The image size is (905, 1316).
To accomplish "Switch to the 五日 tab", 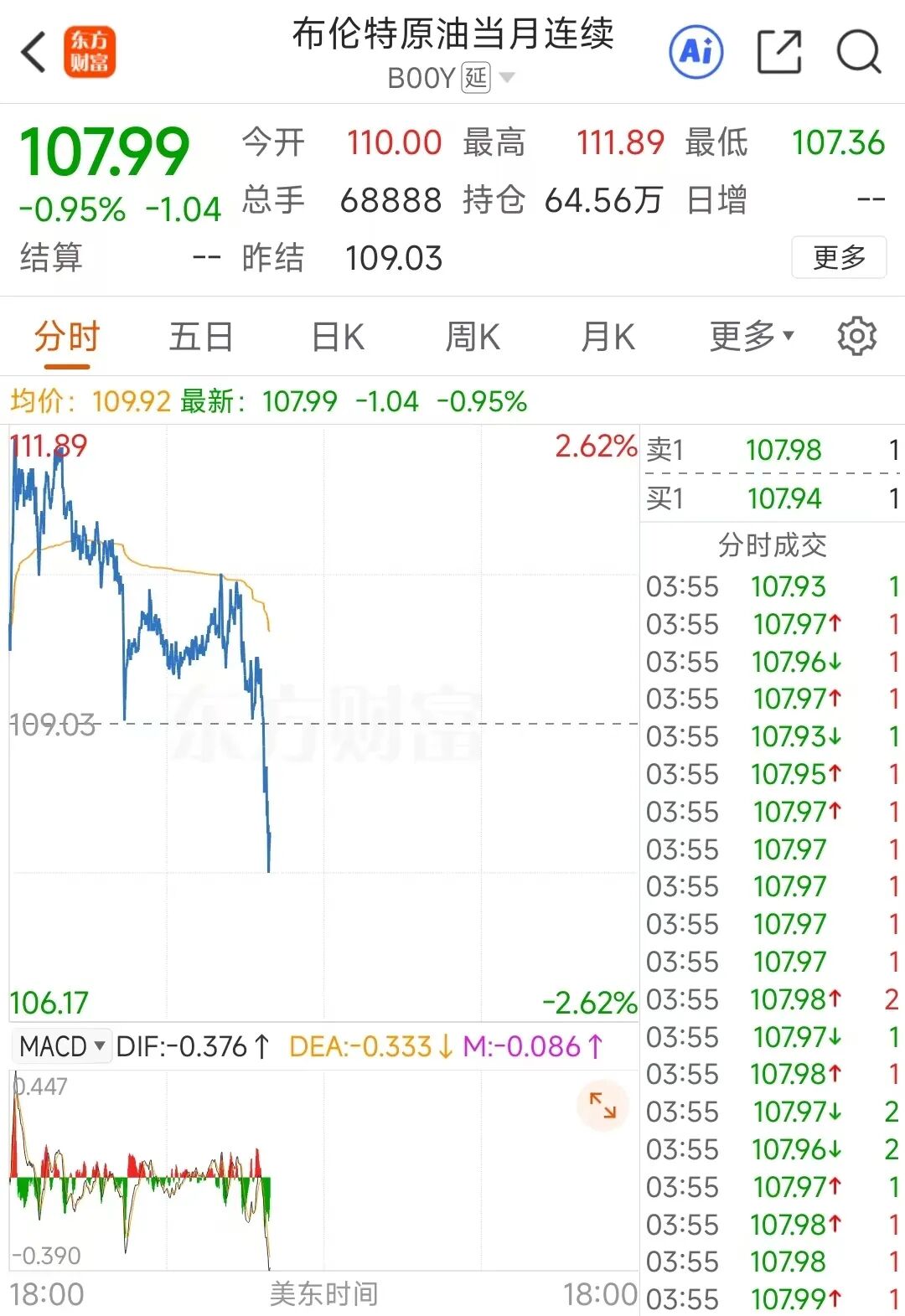I will (x=201, y=338).
